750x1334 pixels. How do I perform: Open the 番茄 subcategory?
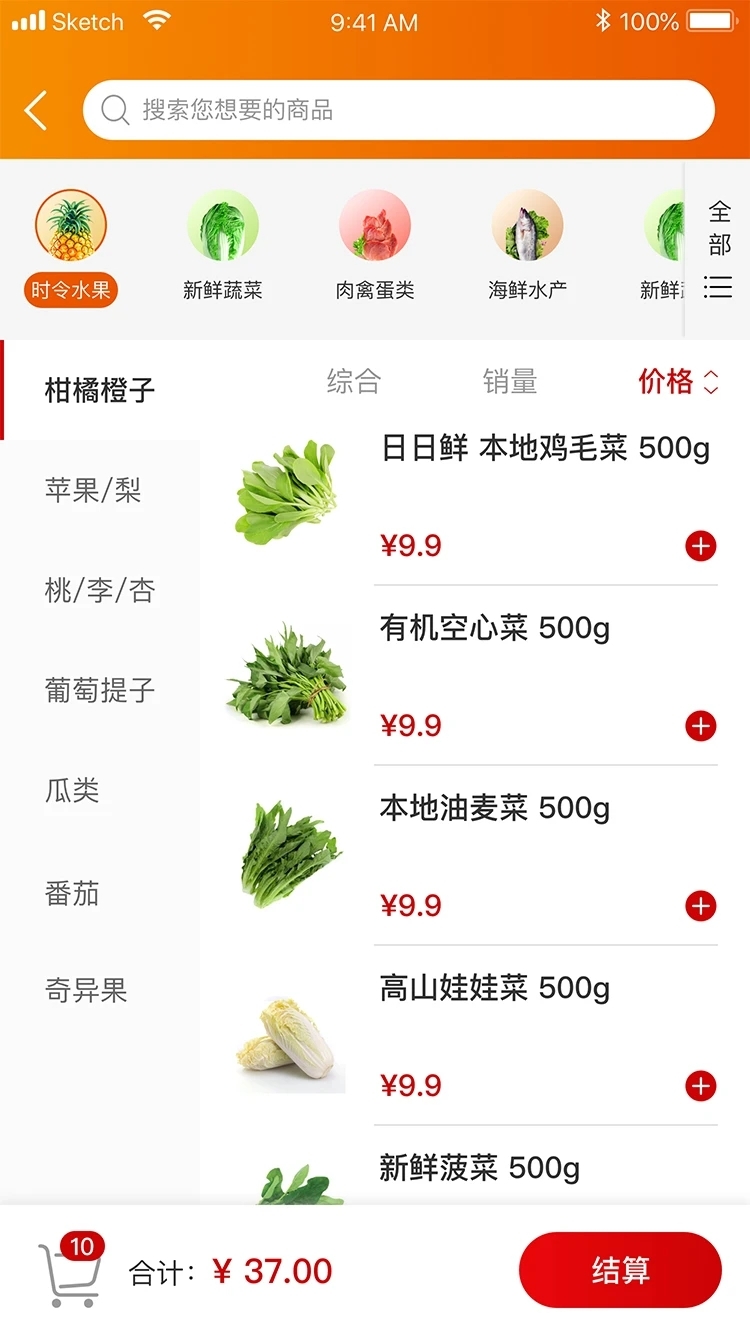coord(72,892)
